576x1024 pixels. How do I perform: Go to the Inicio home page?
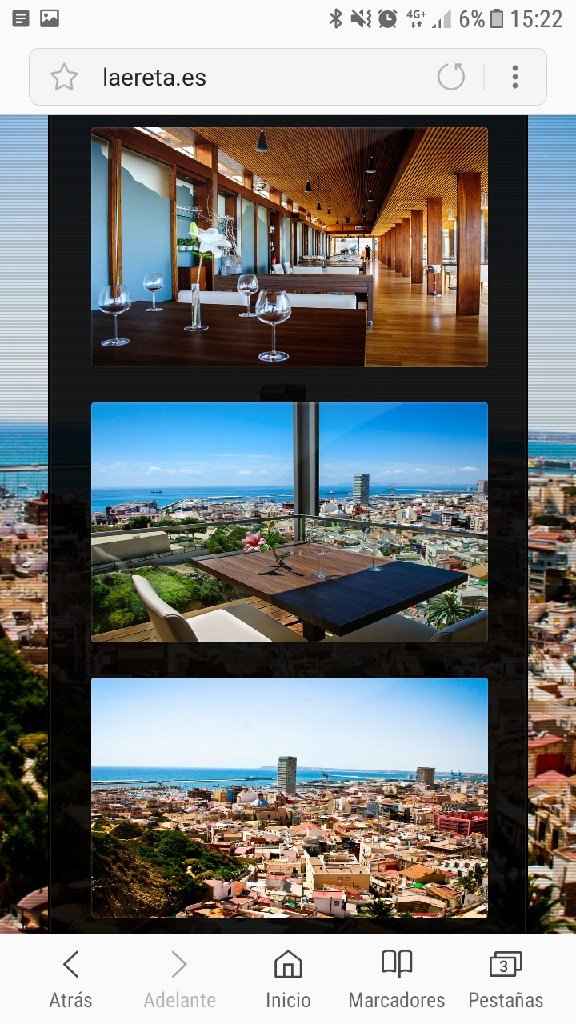click(x=288, y=979)
